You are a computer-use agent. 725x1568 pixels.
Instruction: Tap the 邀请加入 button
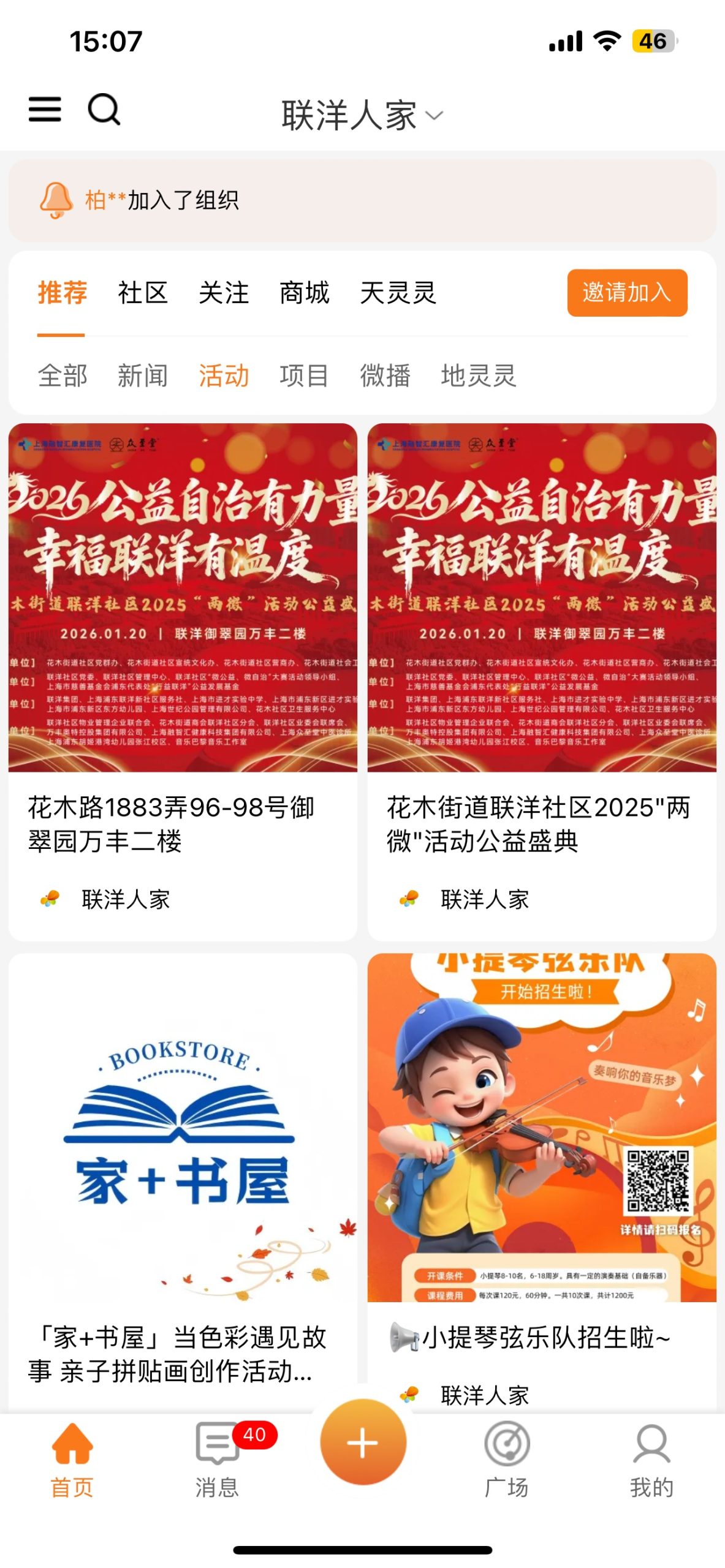coord(626,293)
